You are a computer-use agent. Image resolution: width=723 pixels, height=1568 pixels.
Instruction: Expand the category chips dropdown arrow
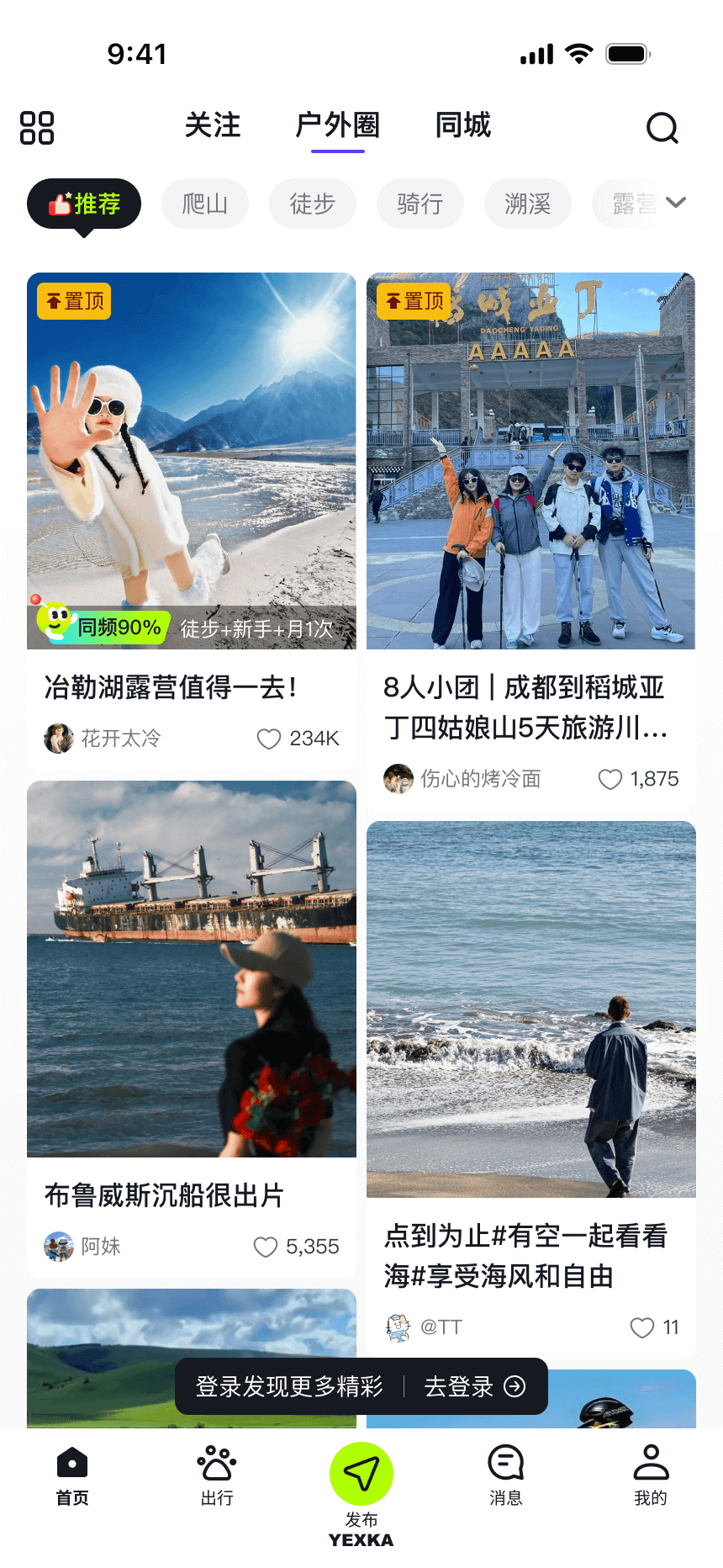[676, 203]
